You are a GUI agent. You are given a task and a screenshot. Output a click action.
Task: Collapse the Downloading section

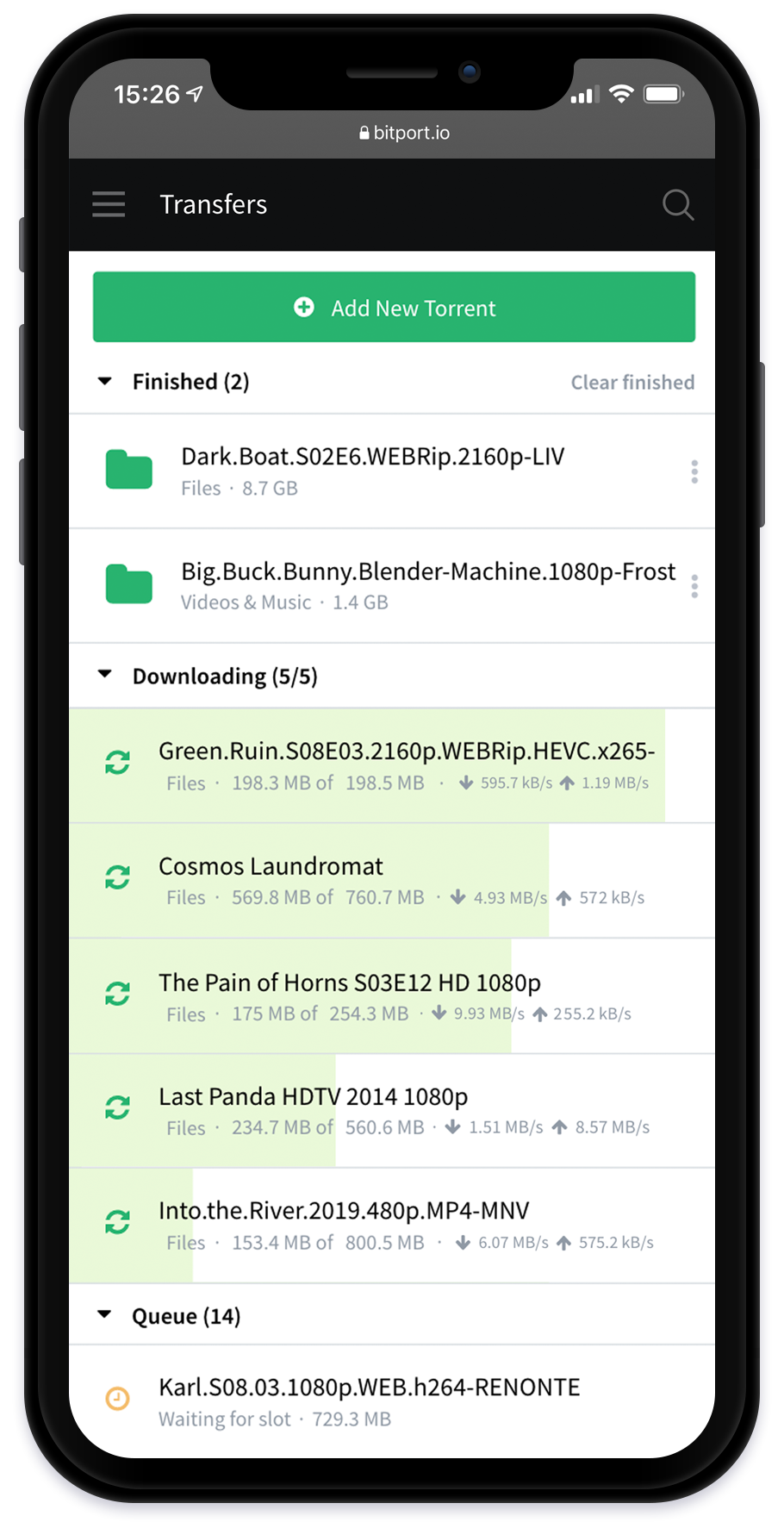[105, 675]
